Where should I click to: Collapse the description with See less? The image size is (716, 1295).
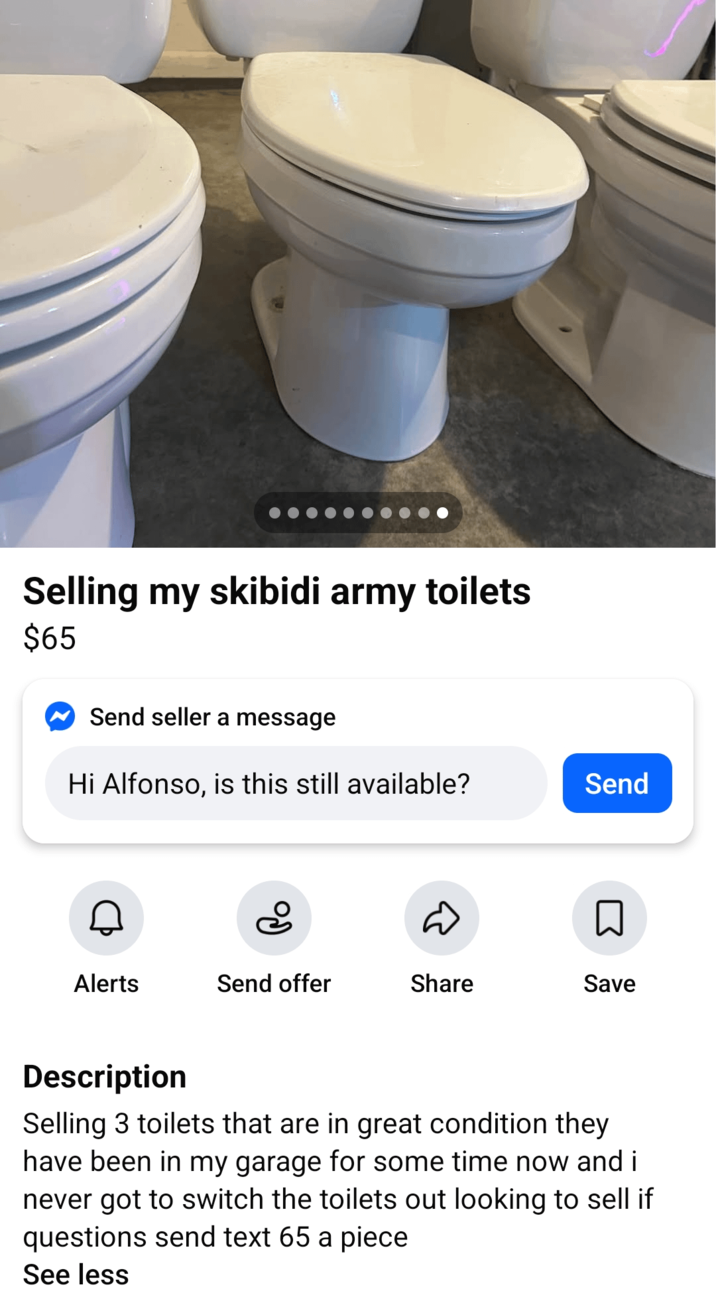76,1274
